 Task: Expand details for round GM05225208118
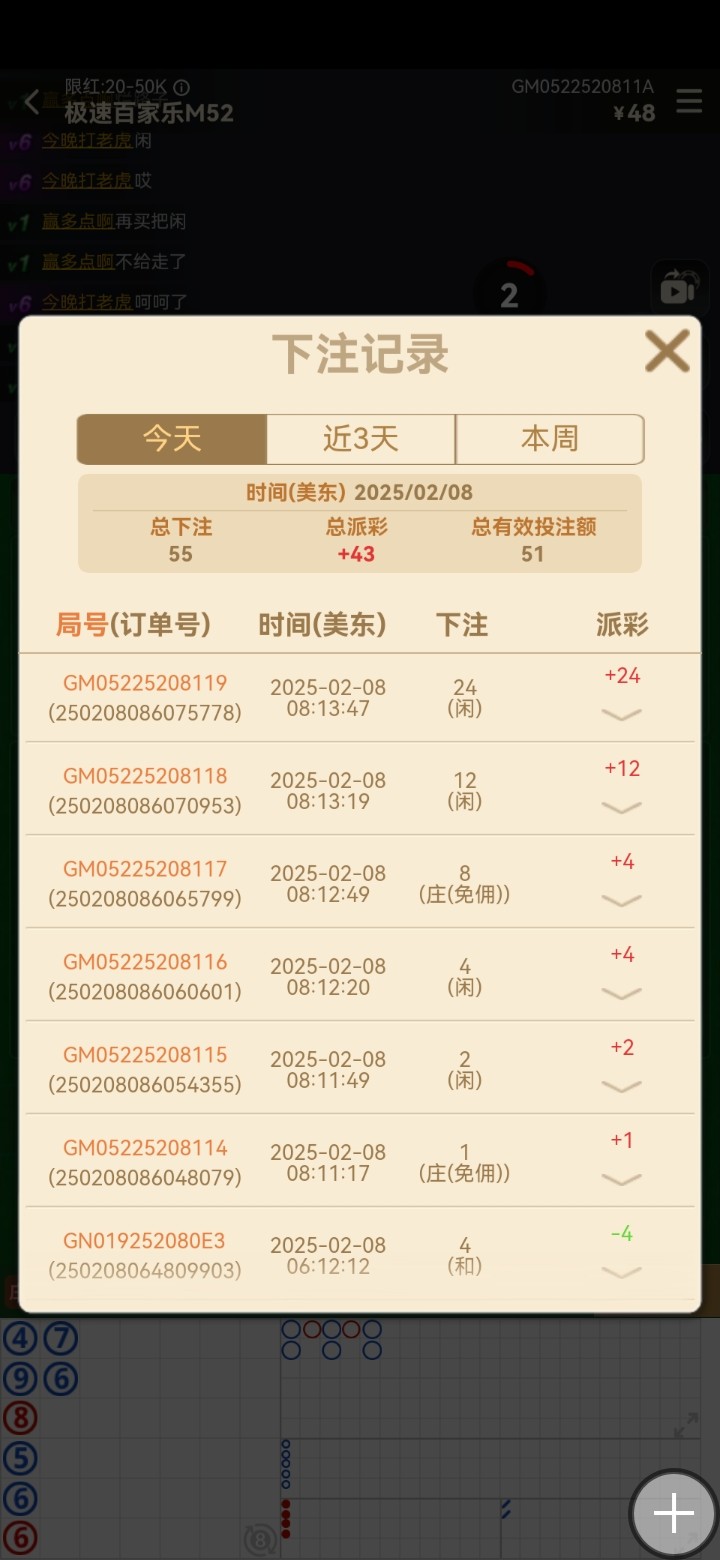tap(622, 807)
